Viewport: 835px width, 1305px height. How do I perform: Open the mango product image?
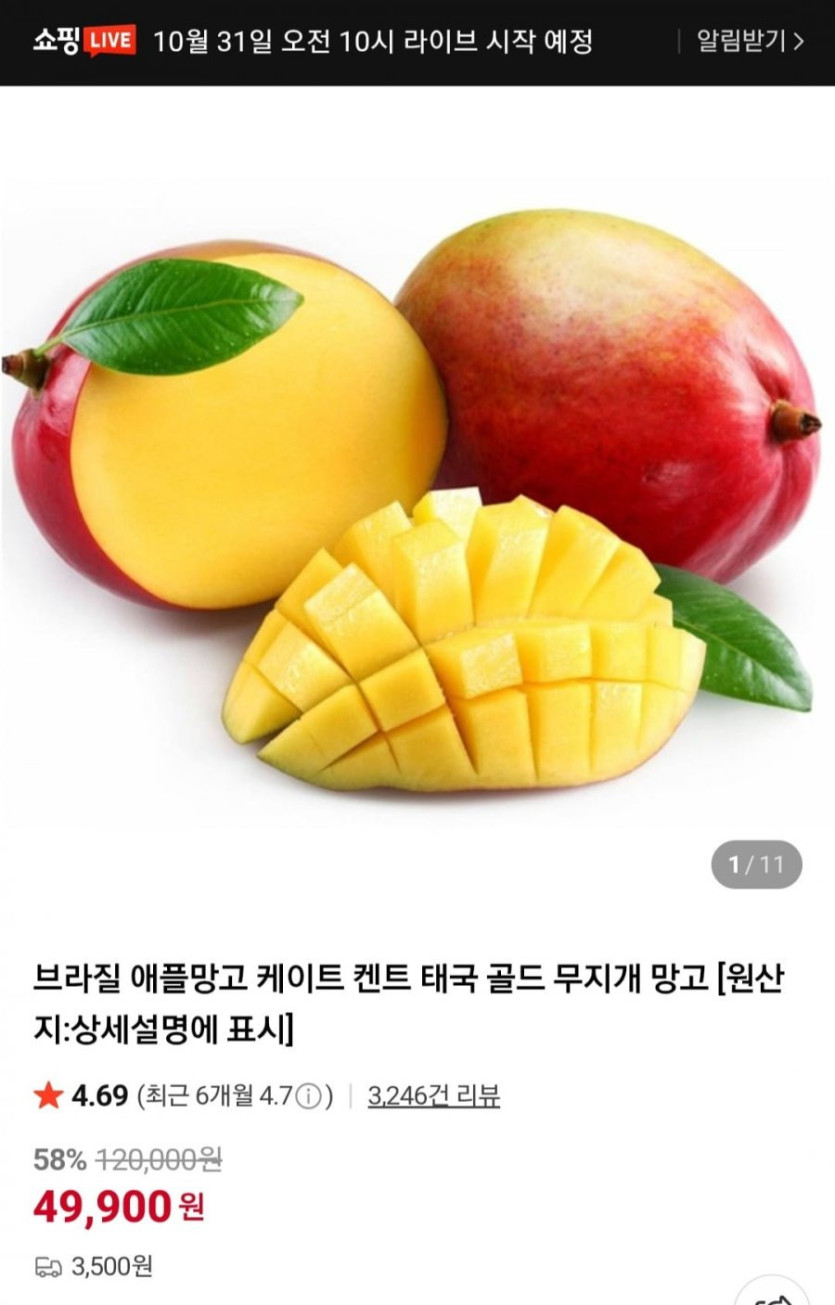[x=417, y=500]
